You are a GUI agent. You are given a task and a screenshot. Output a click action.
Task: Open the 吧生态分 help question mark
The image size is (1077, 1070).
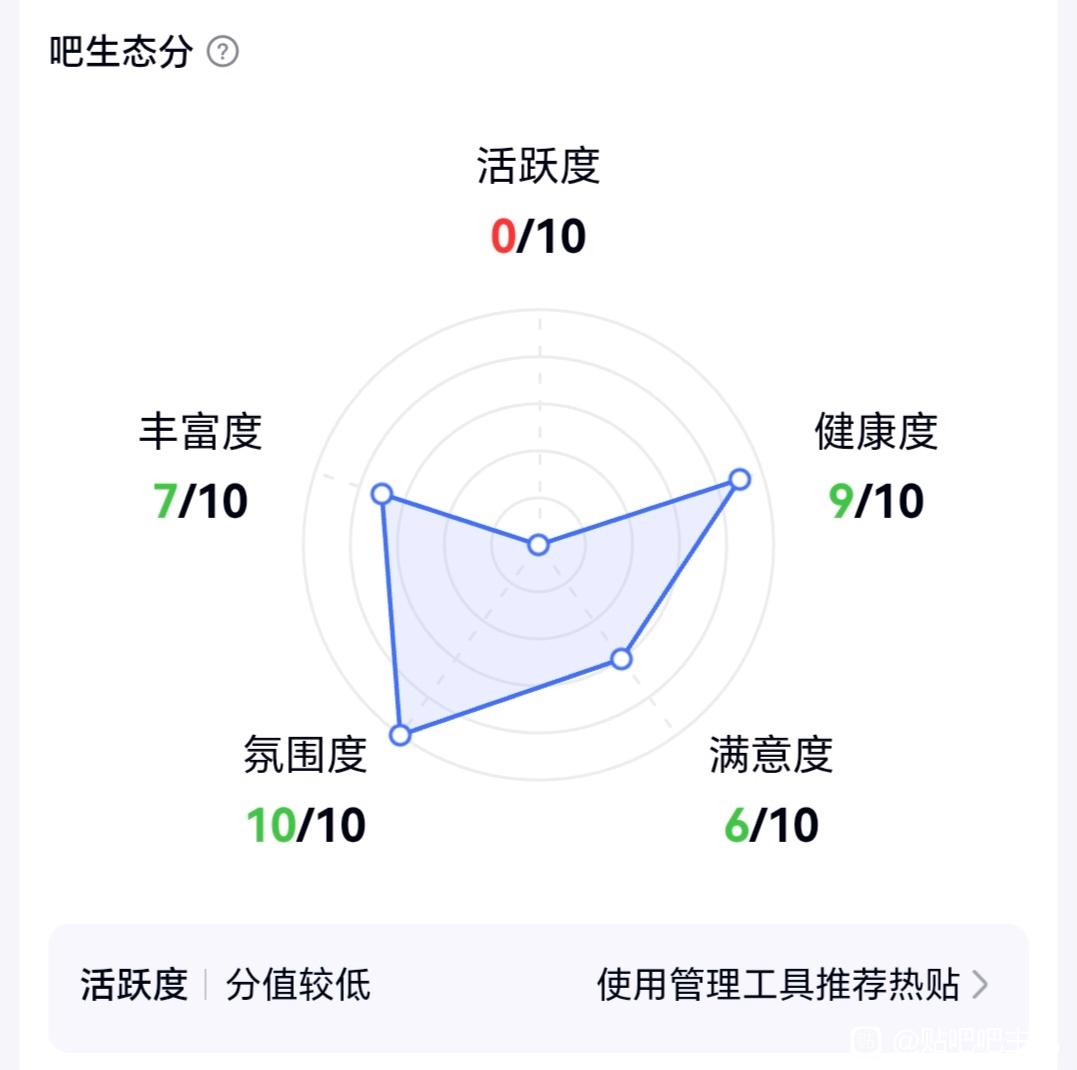pos(223,52)
